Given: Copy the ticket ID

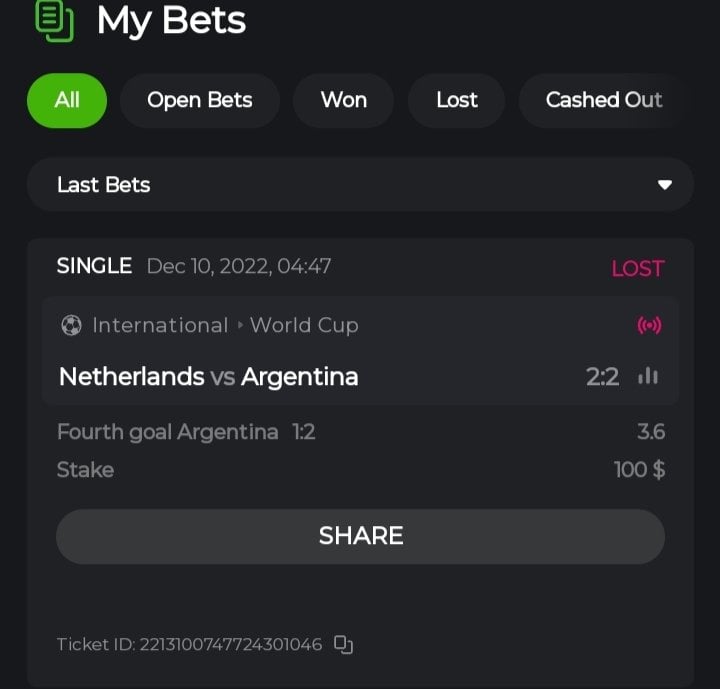Looking at the screenshot, I should coord(344,645).
